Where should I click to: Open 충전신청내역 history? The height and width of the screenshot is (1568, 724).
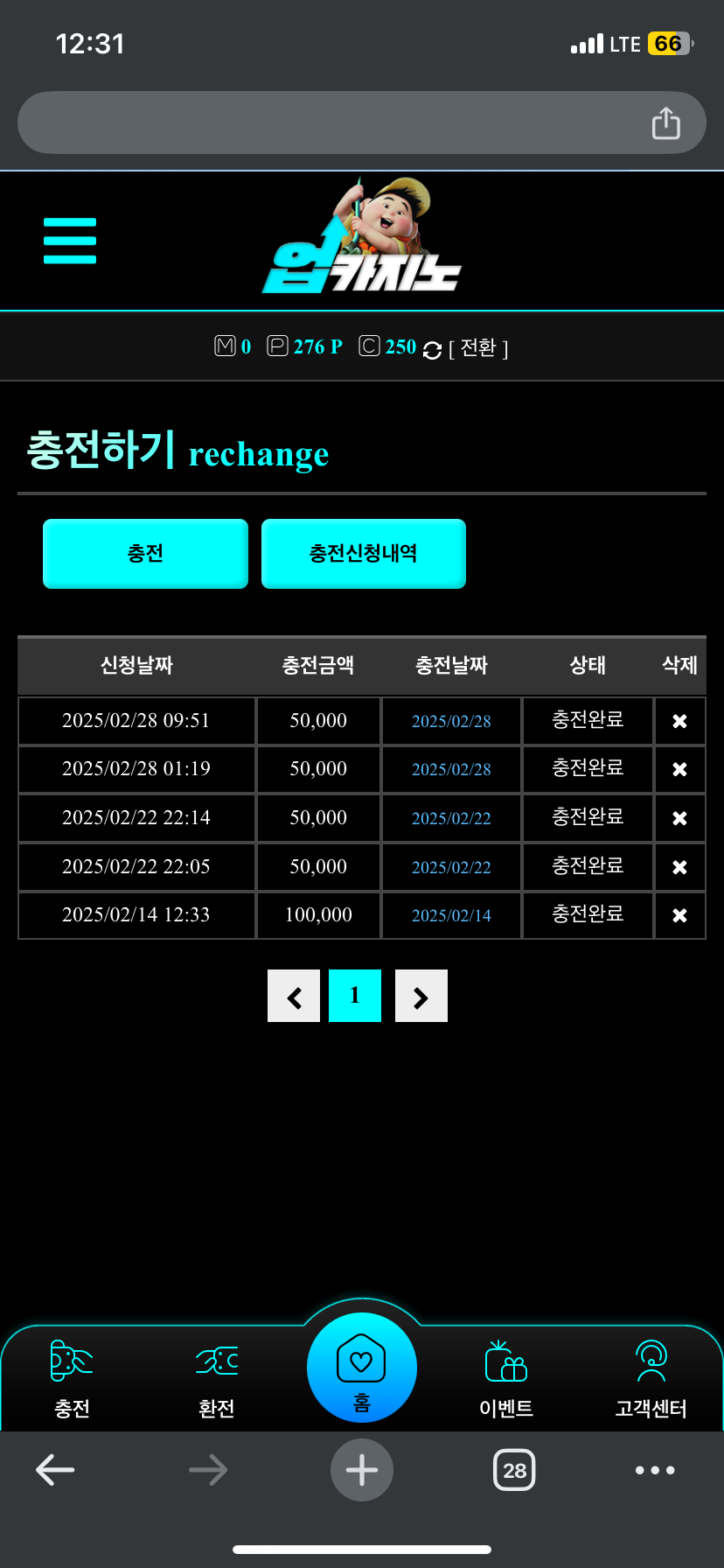(x=364, y=554)
